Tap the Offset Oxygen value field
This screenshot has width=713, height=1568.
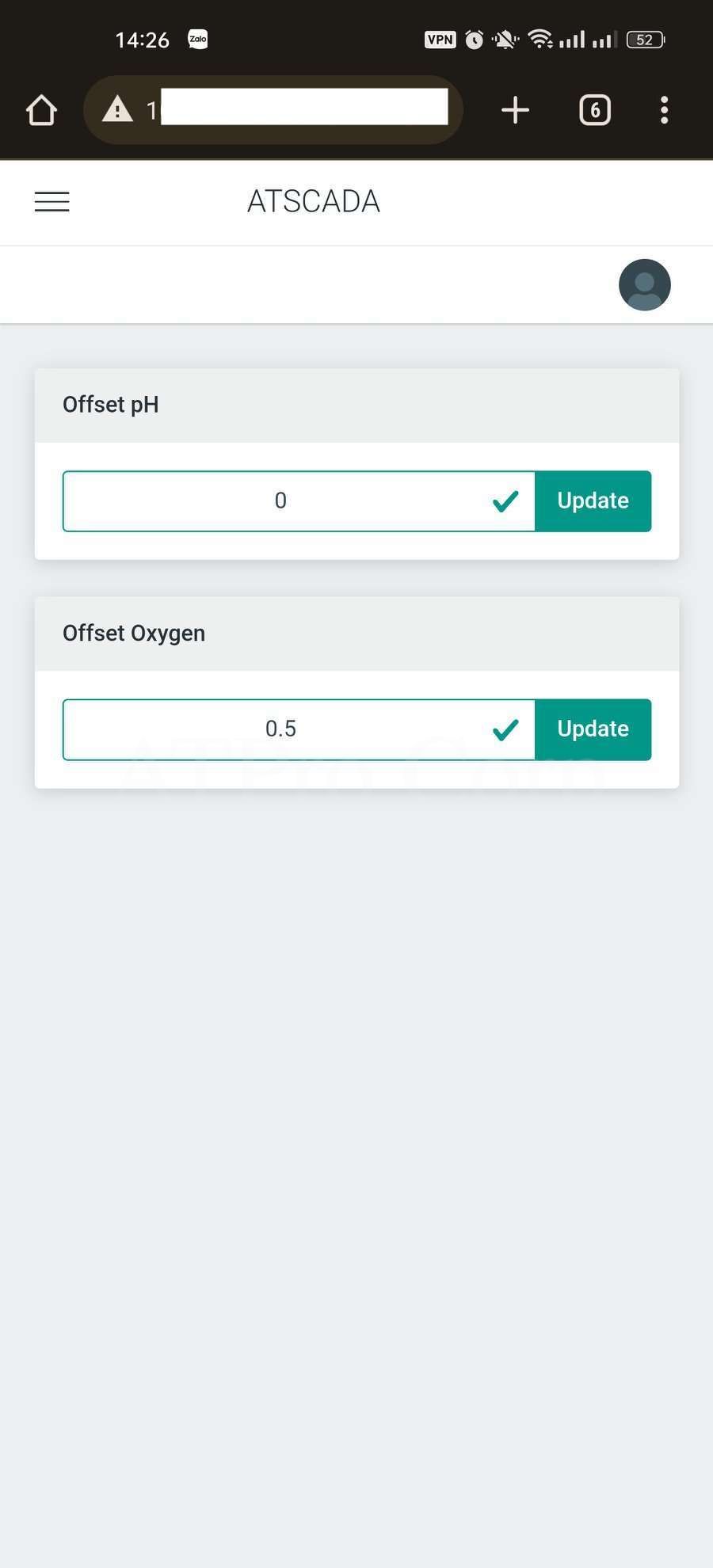click(280, 729)
